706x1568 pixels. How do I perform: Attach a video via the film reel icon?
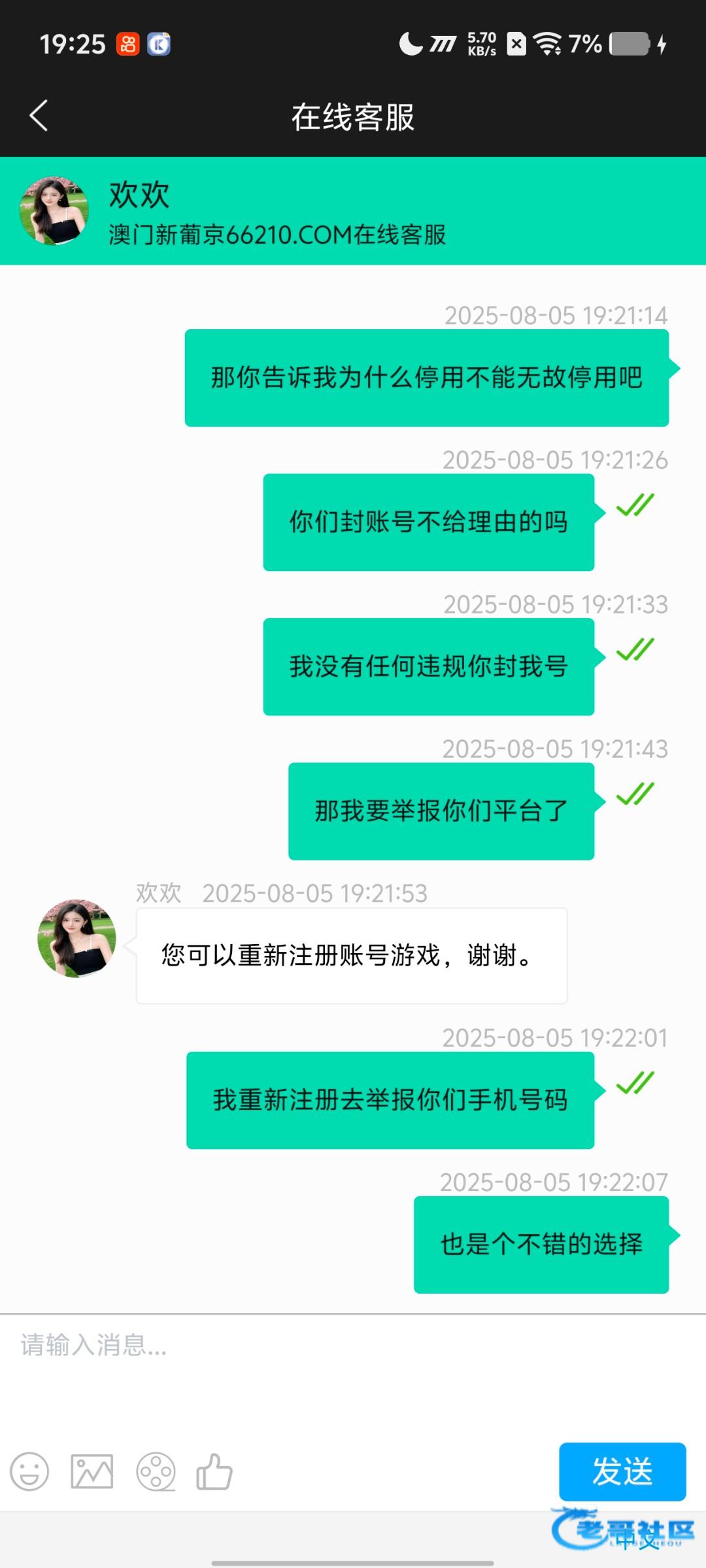[156, 1471]
